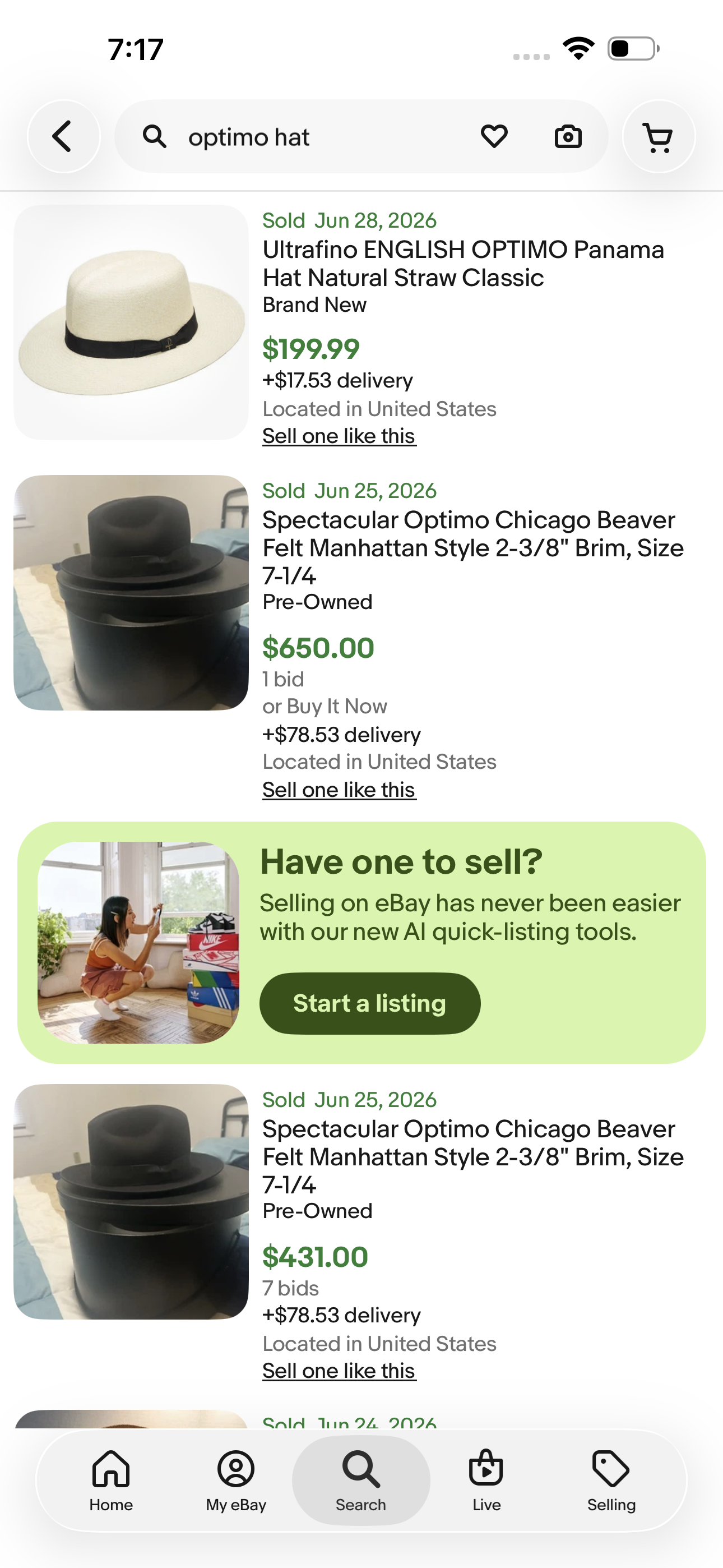Switch to the Live tab
The image size is (723, 1568).
pos(486,1481)
